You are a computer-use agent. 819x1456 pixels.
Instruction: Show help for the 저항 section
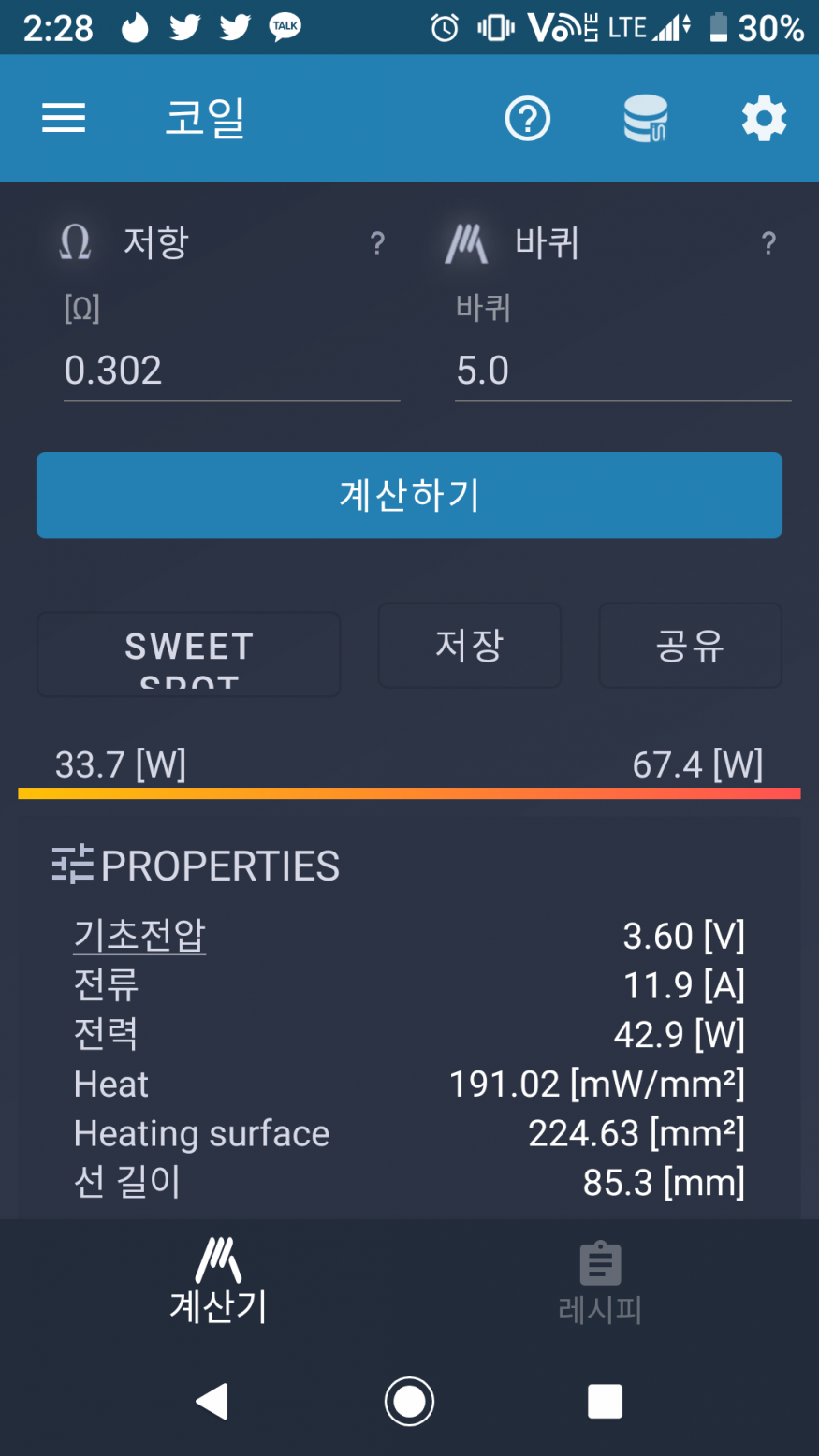click(x=377, y=243)
